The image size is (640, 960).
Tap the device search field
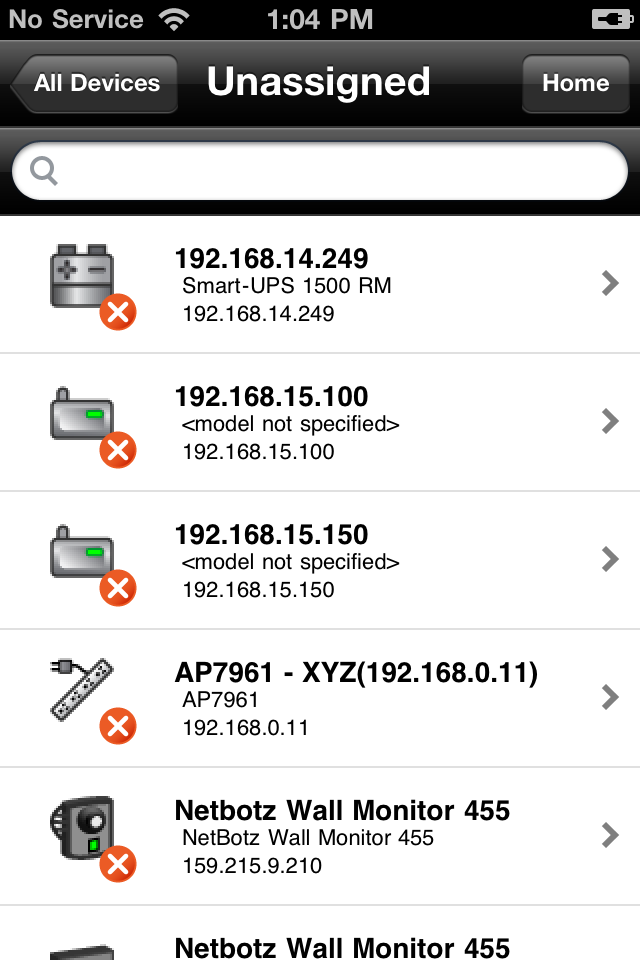(320, 171)
